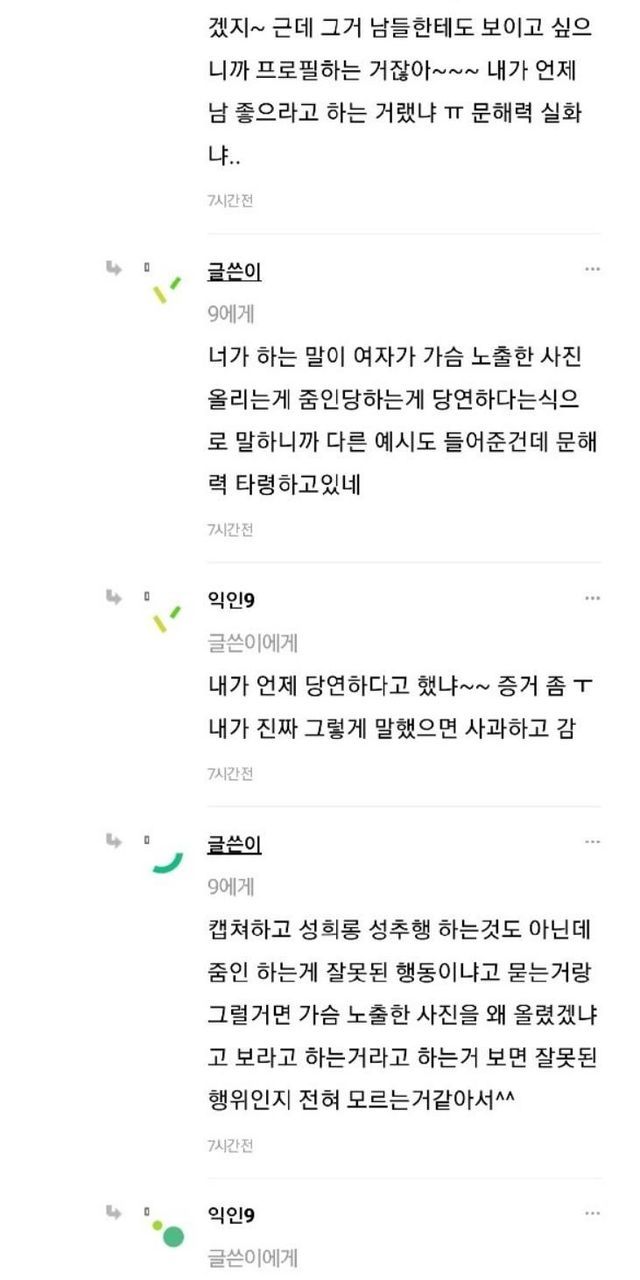Open overflow menu on 익인9's '내가 언제 당연하다고' comment

pos(593,598)
